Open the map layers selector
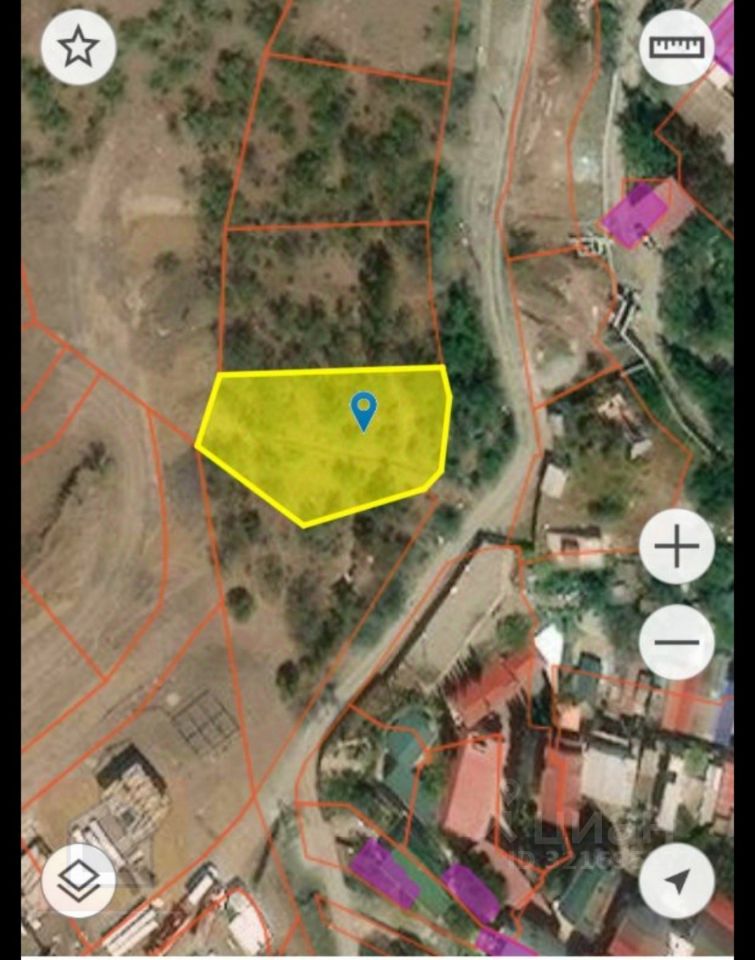Viewport: 755px width, 960px height. point(78,880)
